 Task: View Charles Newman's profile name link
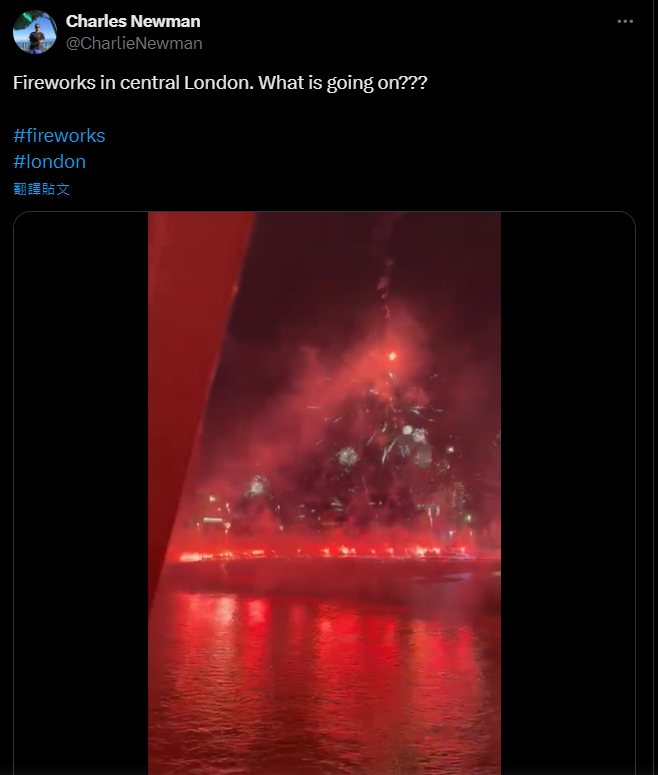(133, 21)
